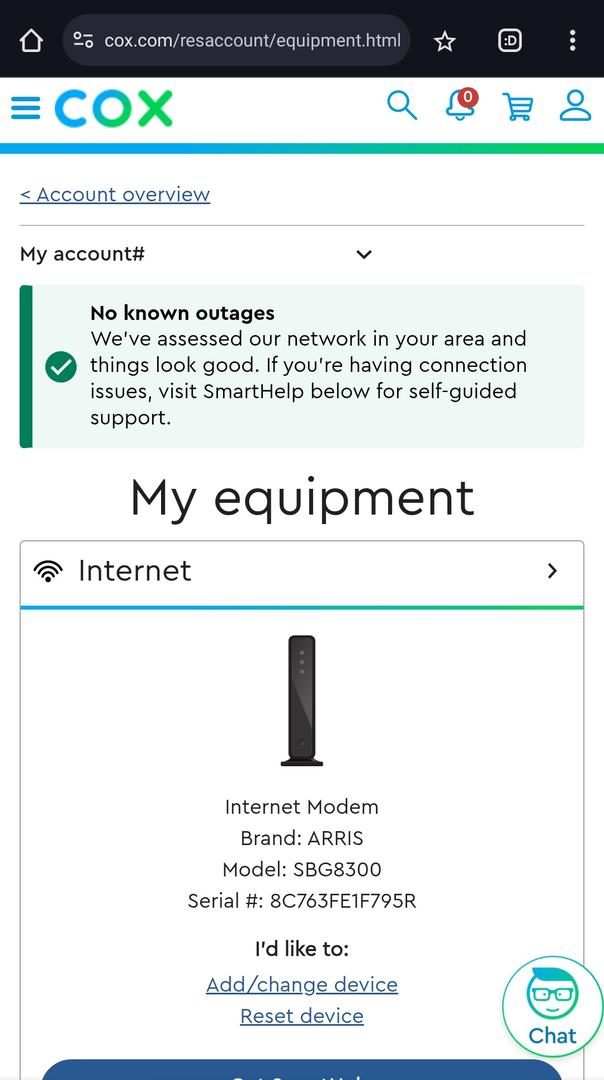The image size is (604, 1080).
Task: Go back to Account overview
Action: [115, 194]
